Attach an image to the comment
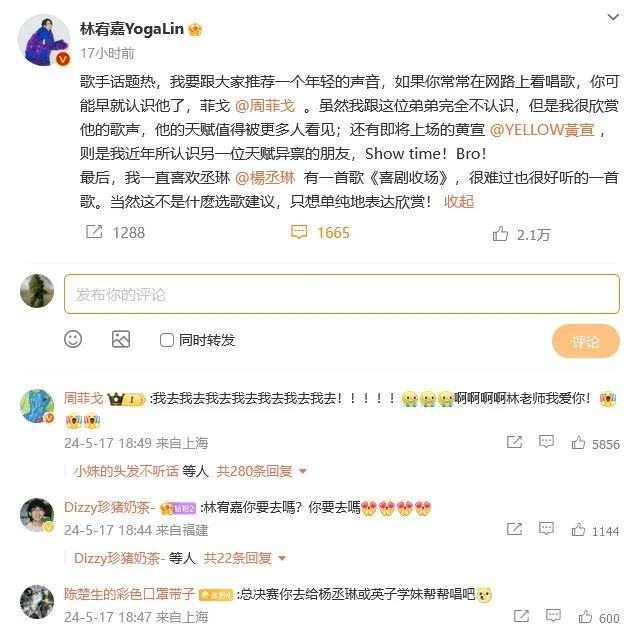Image resolution: width=640 pixels, height=633 pixels. [121, 339]
